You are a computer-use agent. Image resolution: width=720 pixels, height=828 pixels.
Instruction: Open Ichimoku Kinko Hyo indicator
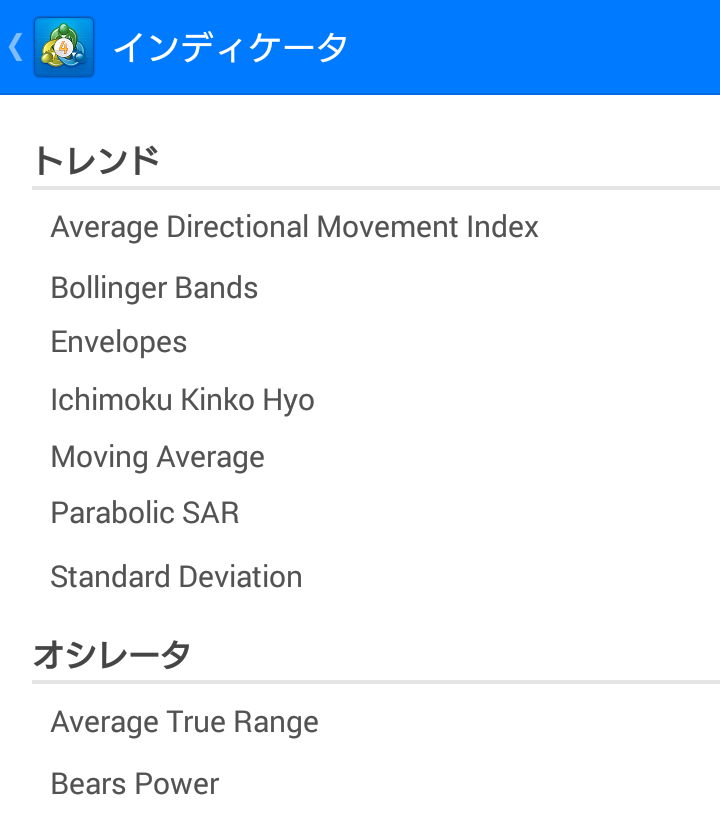183,400
